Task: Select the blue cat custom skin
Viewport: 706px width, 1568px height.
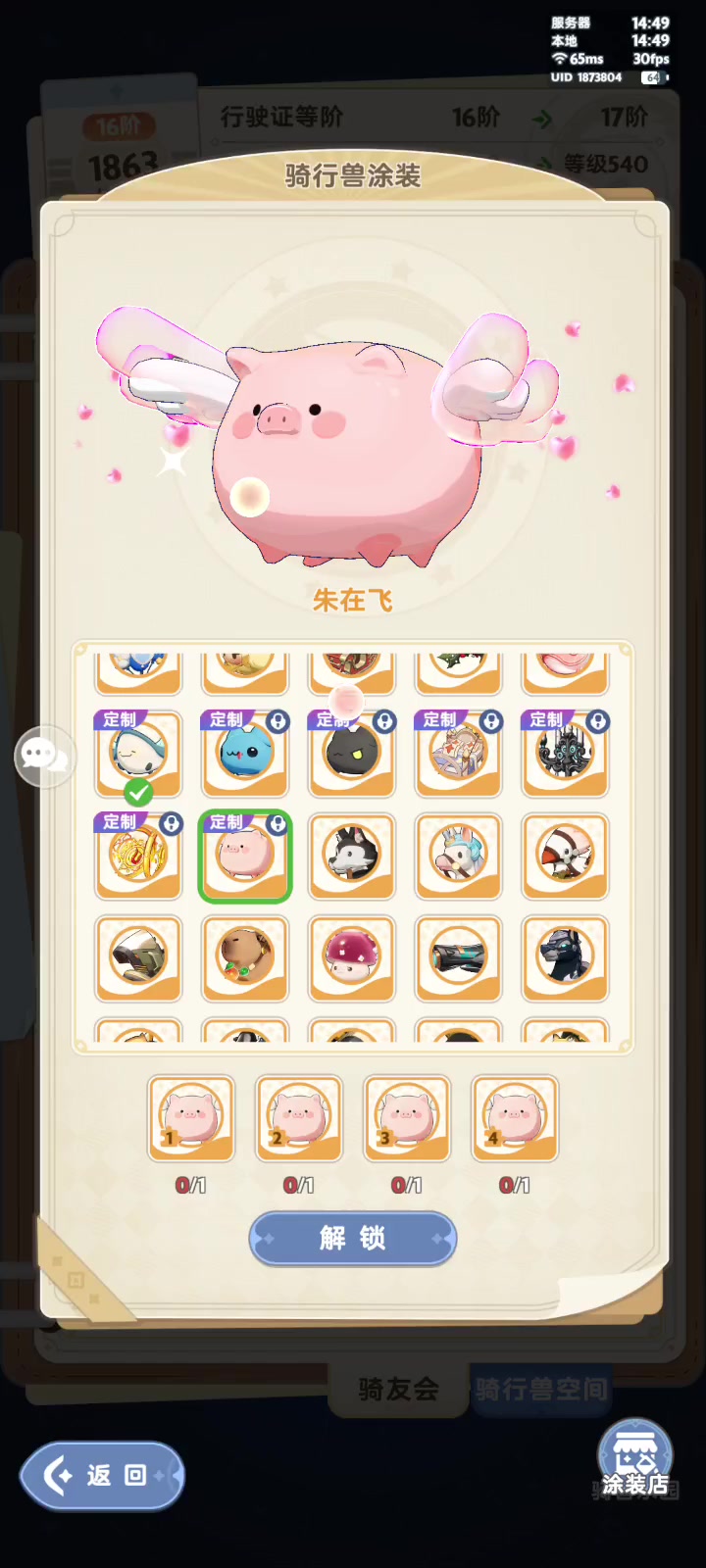Action: 245,754
